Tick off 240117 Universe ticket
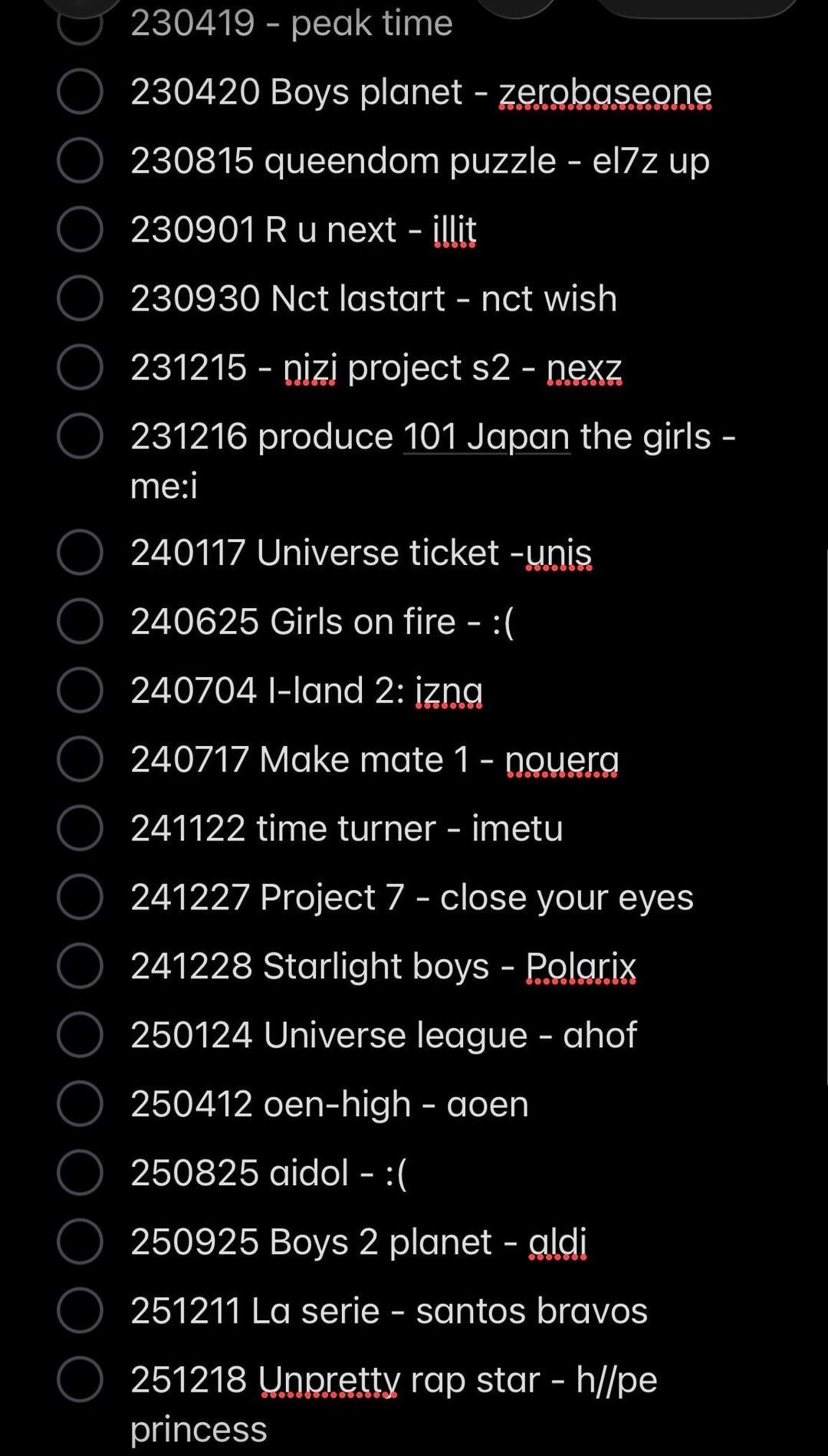 click(80, 552)
